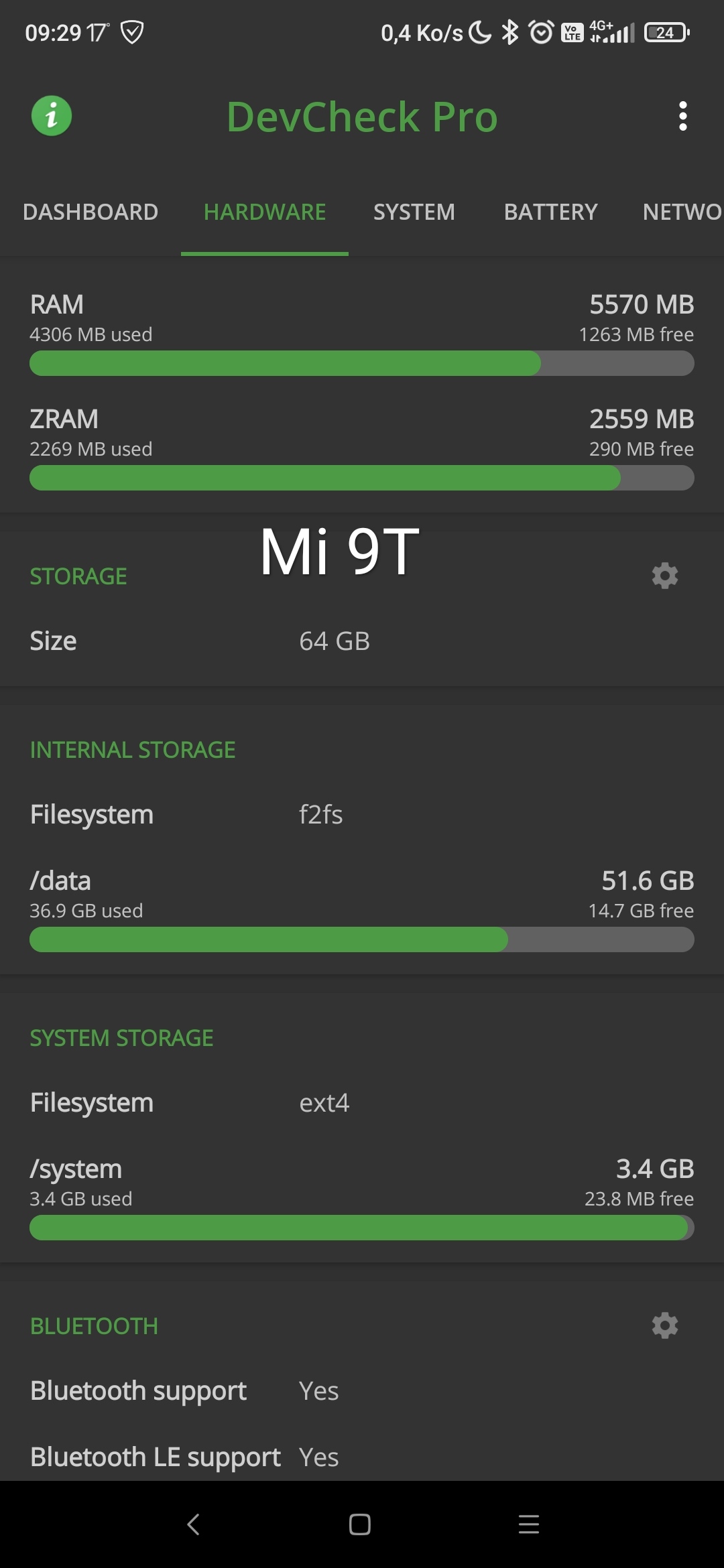Select the Hardware tab
Image resolution: width=724 pixels, height=1568 pixels.
tap(265, 212)
